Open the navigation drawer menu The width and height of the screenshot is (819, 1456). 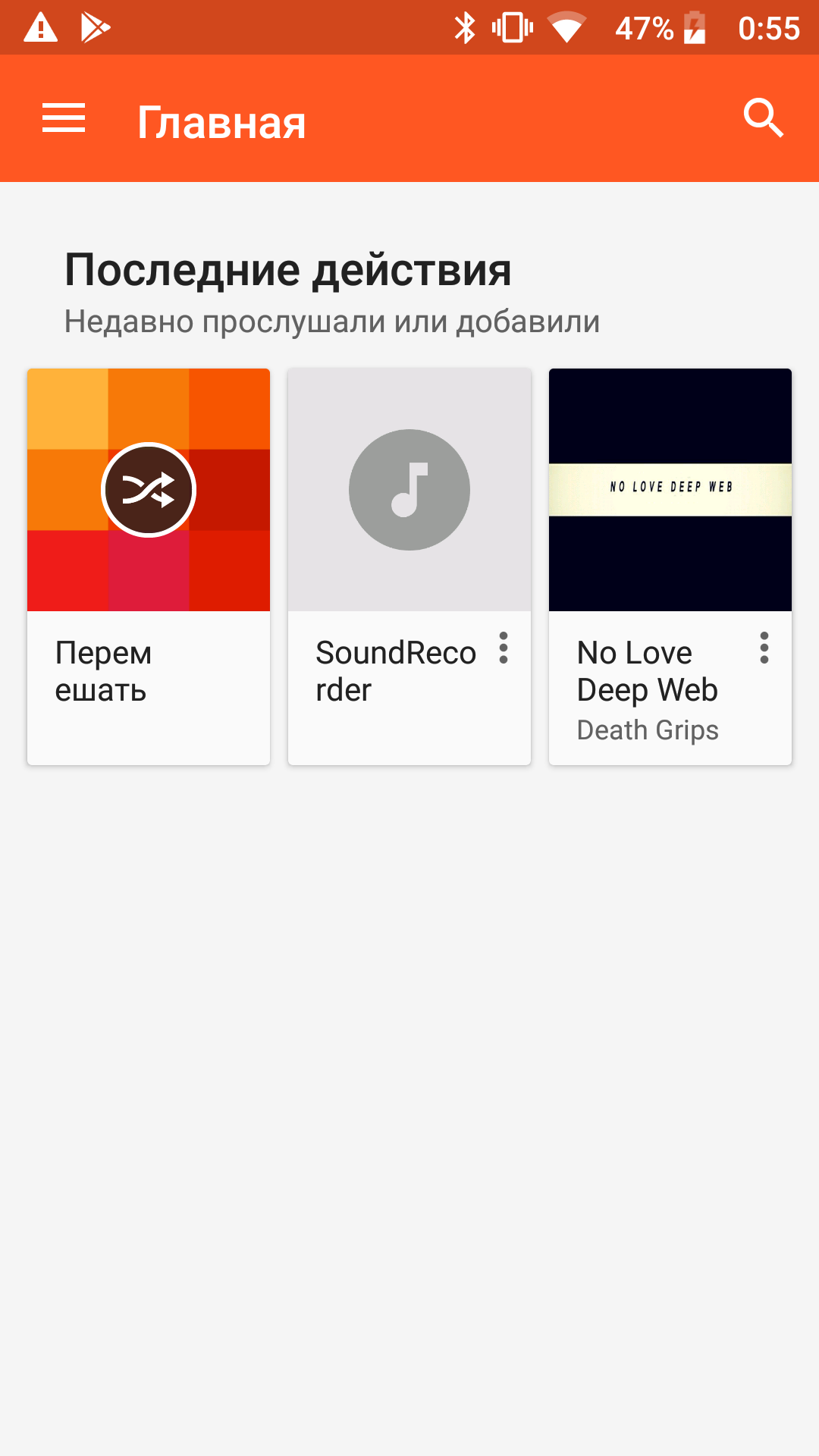[64, 118]
